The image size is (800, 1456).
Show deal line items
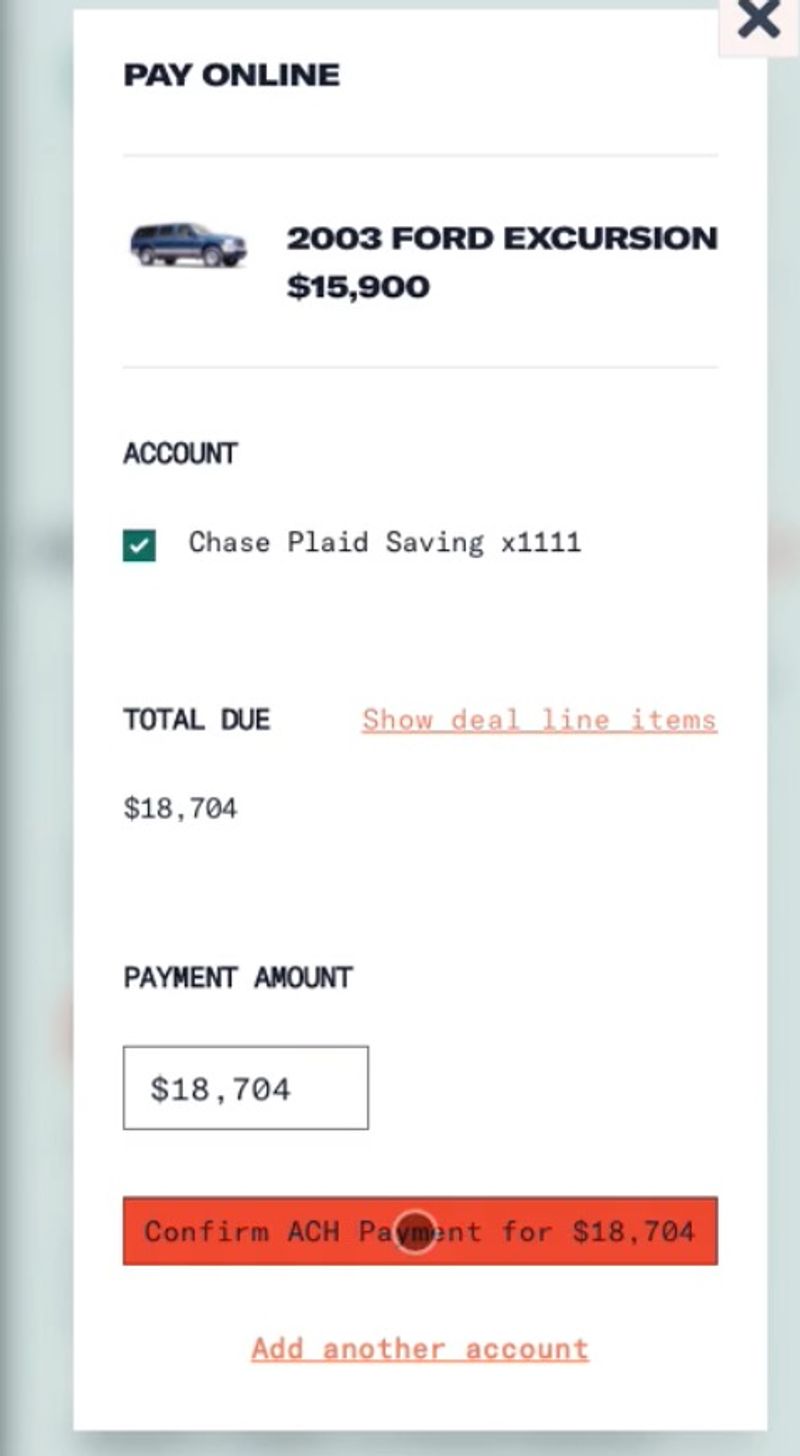coord(539,720)
